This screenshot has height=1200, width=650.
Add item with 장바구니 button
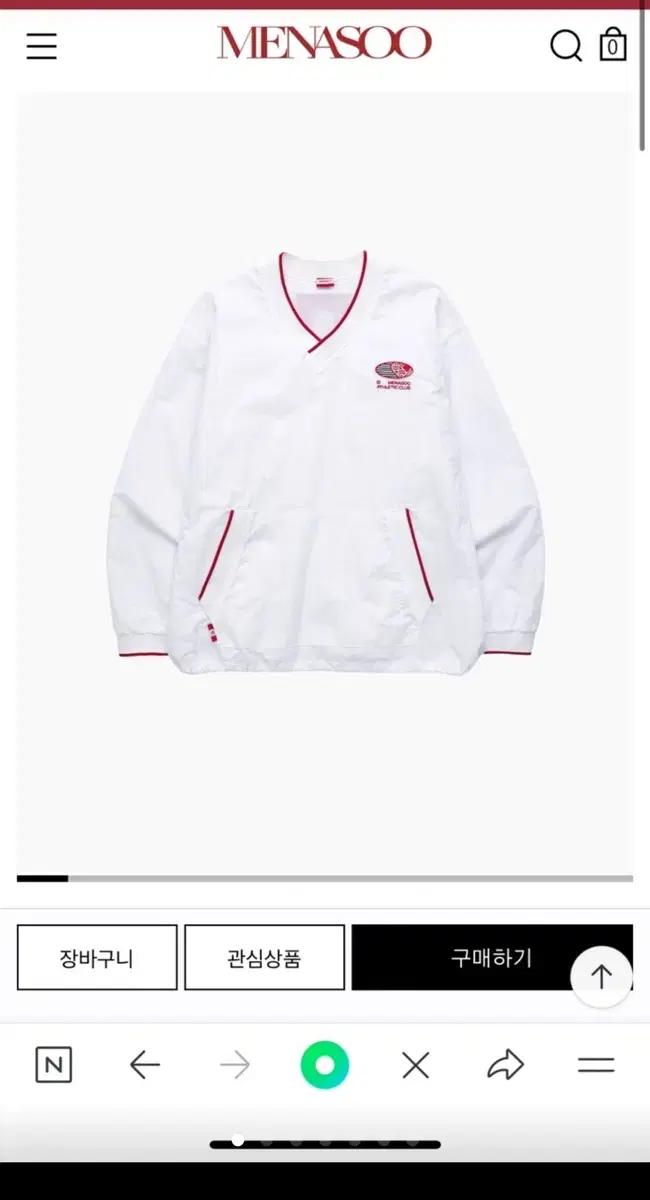click(97, 958)
